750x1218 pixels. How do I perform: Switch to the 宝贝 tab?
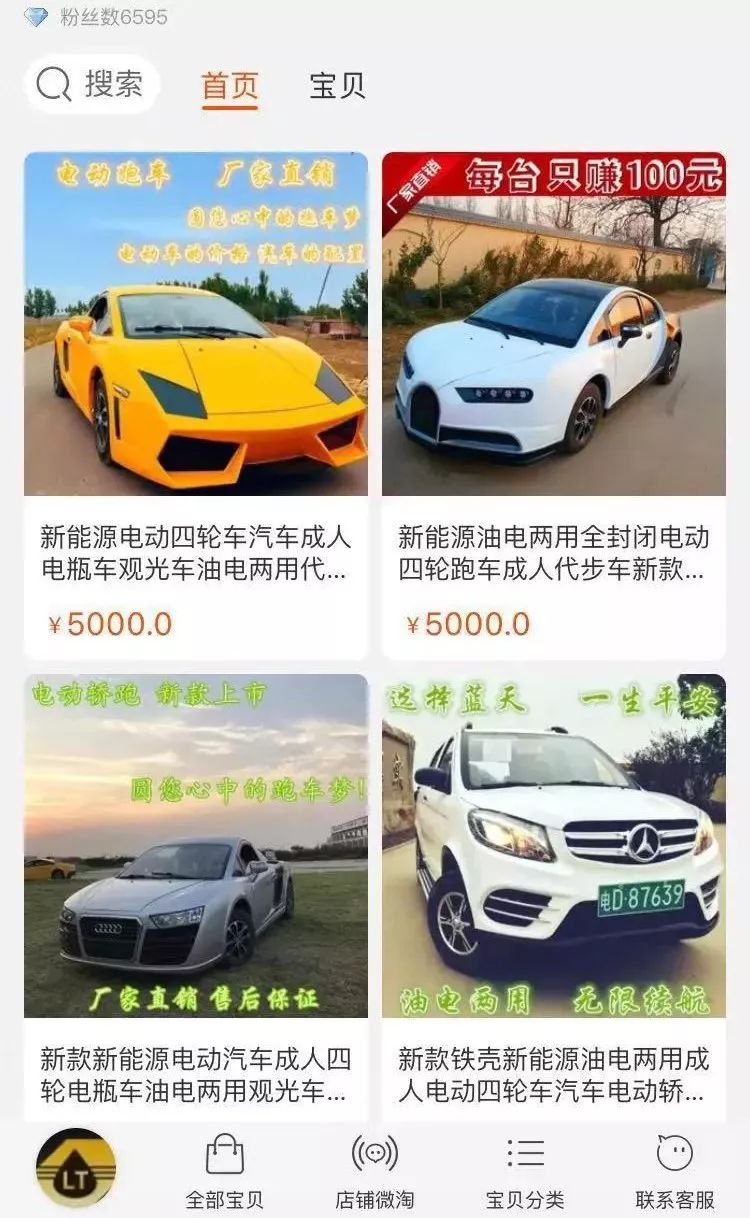337,87
